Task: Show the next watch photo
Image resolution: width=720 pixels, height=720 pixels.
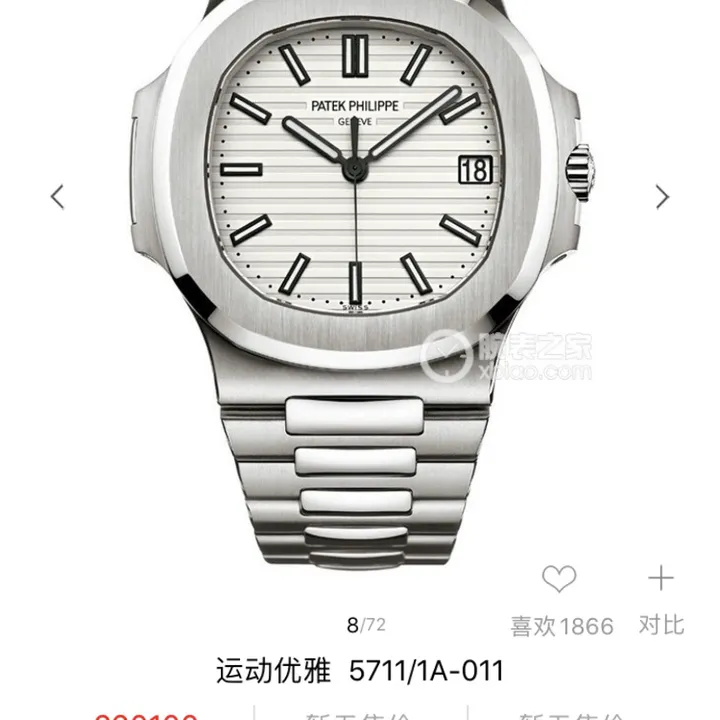Action: click(x=662, y=196)
